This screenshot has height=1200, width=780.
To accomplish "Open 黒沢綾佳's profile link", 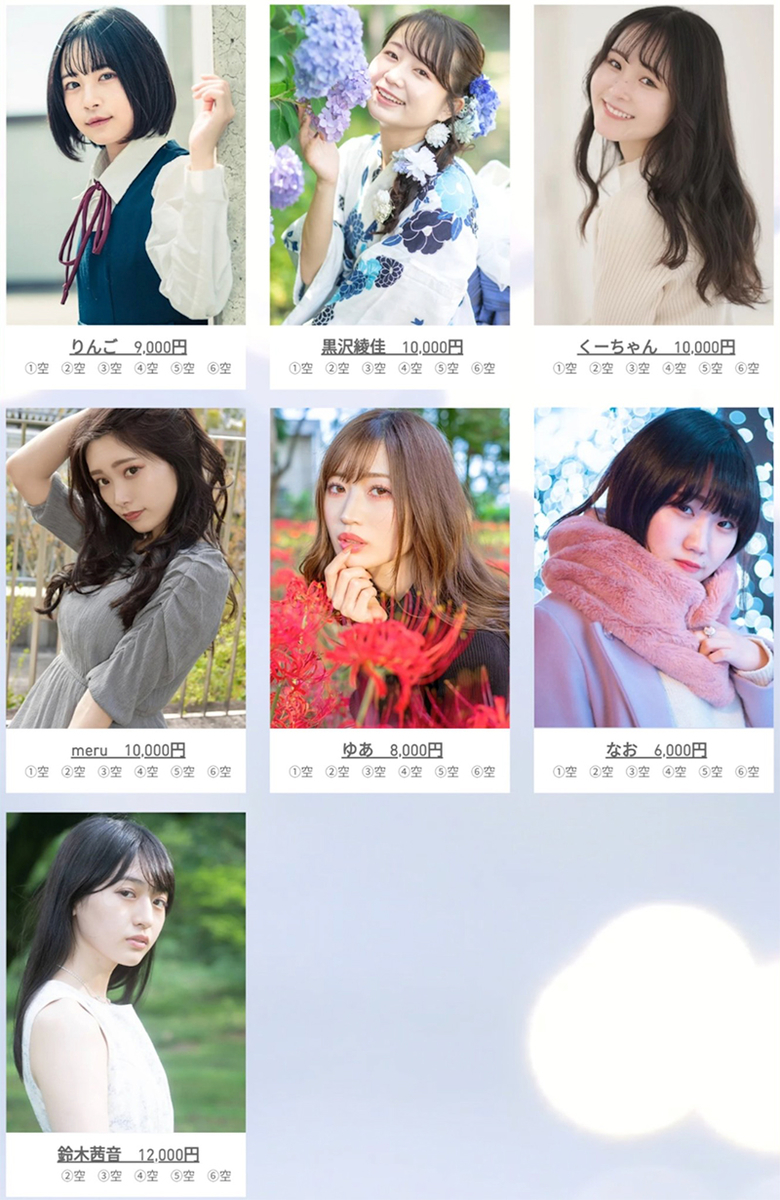I will pyautogui.click(x=391, y=347).
